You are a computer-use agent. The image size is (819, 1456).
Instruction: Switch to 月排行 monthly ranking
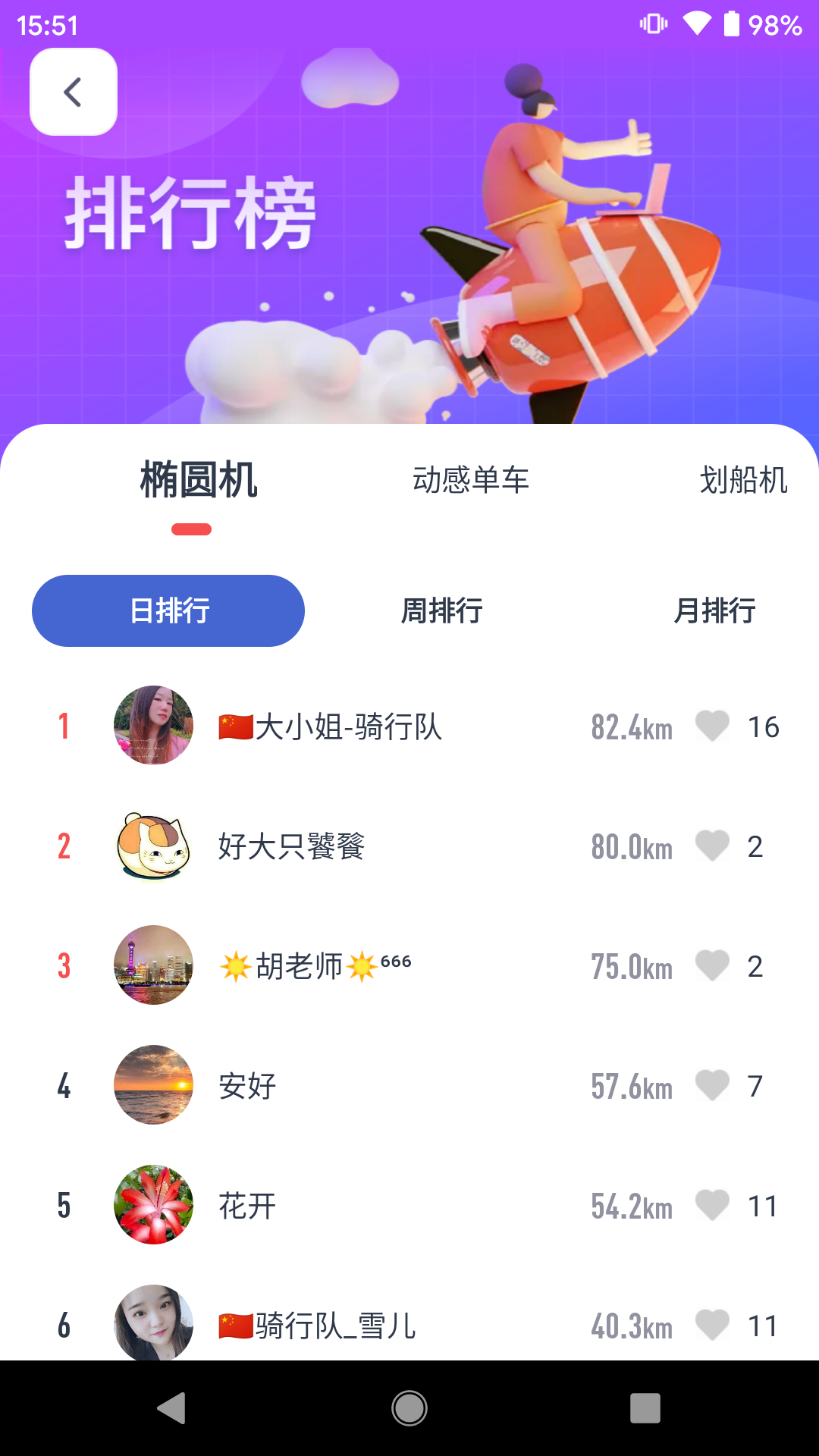tap(714, 610)
